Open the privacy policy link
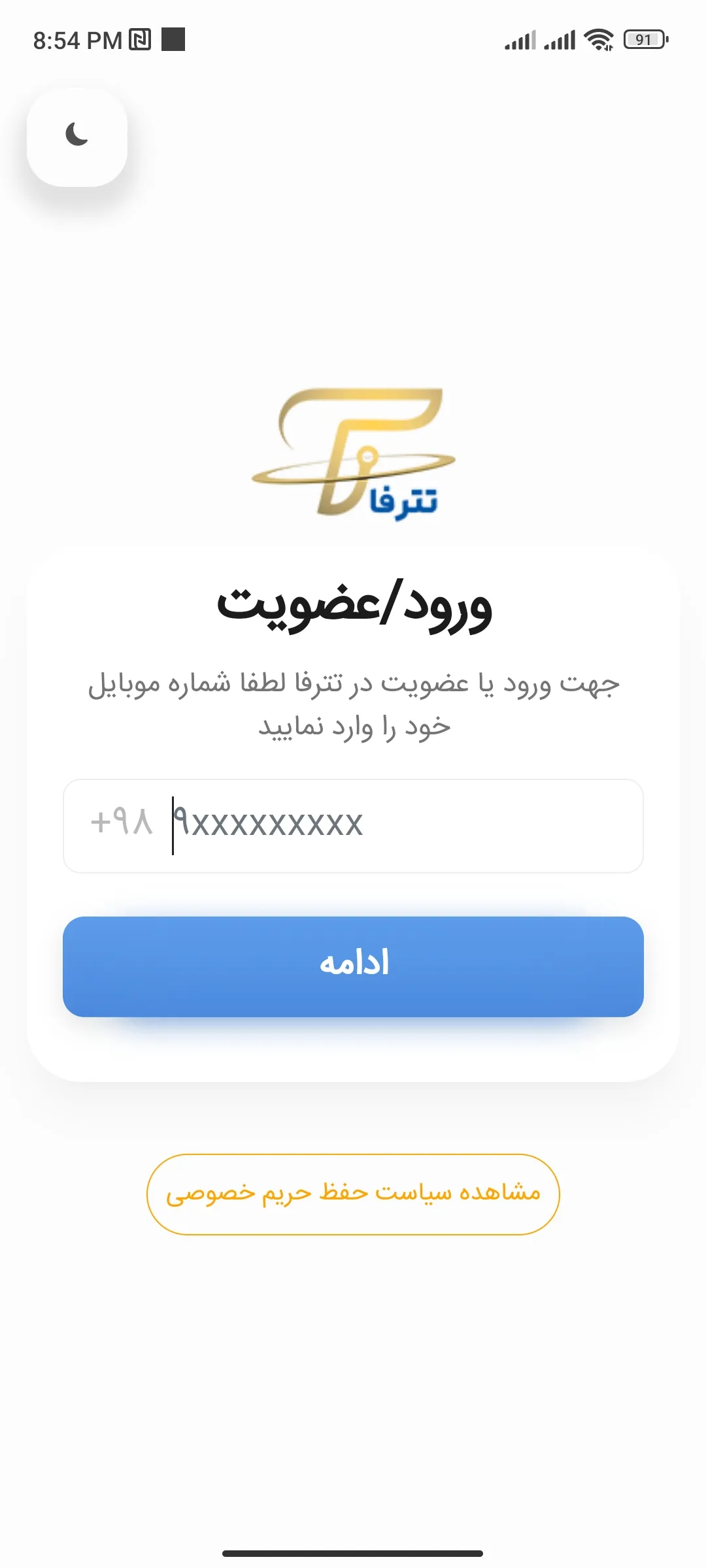 click(x=353, y=1194)
